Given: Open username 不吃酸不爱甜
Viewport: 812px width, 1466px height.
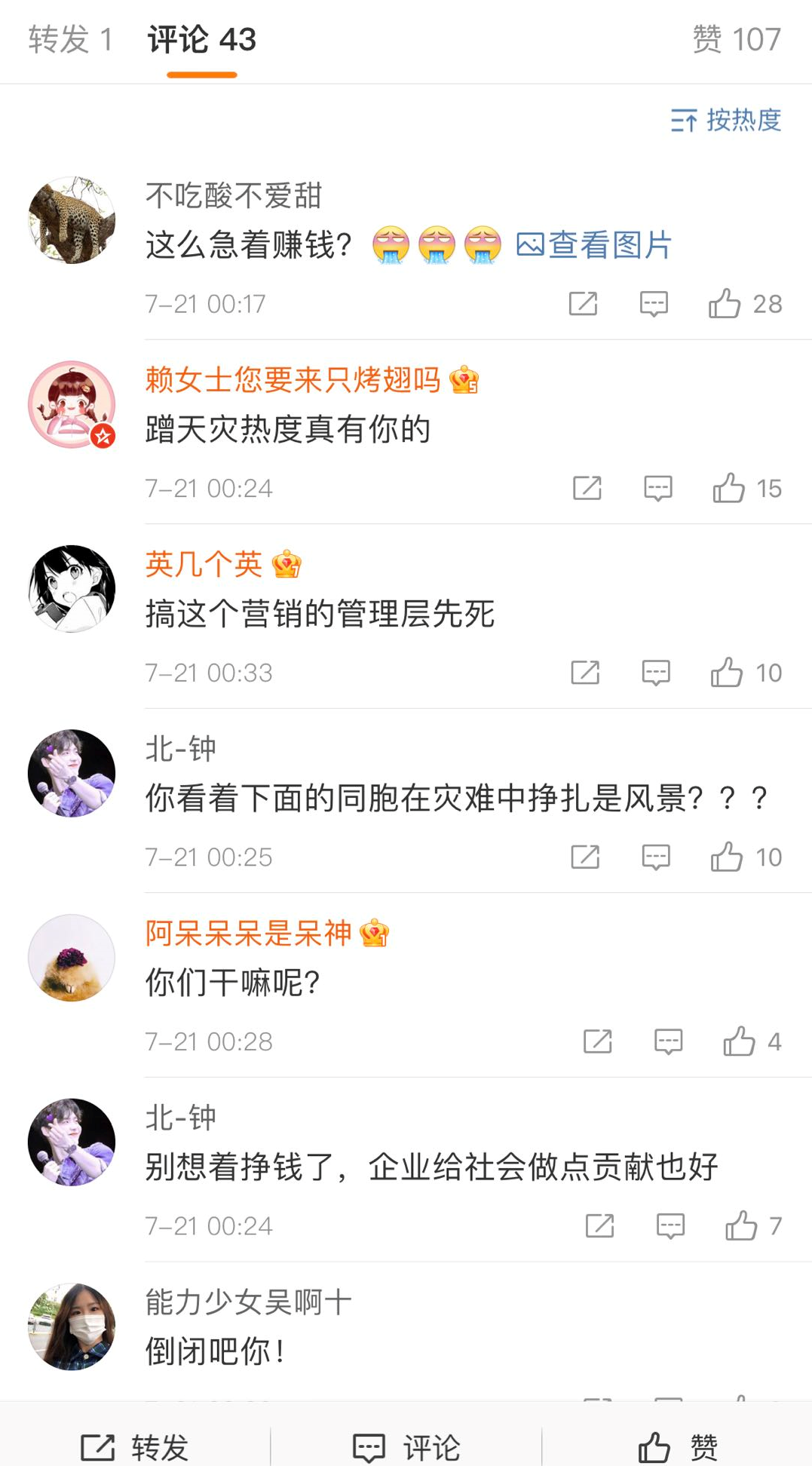Looking at the screenshot, I should click(234, 196).
